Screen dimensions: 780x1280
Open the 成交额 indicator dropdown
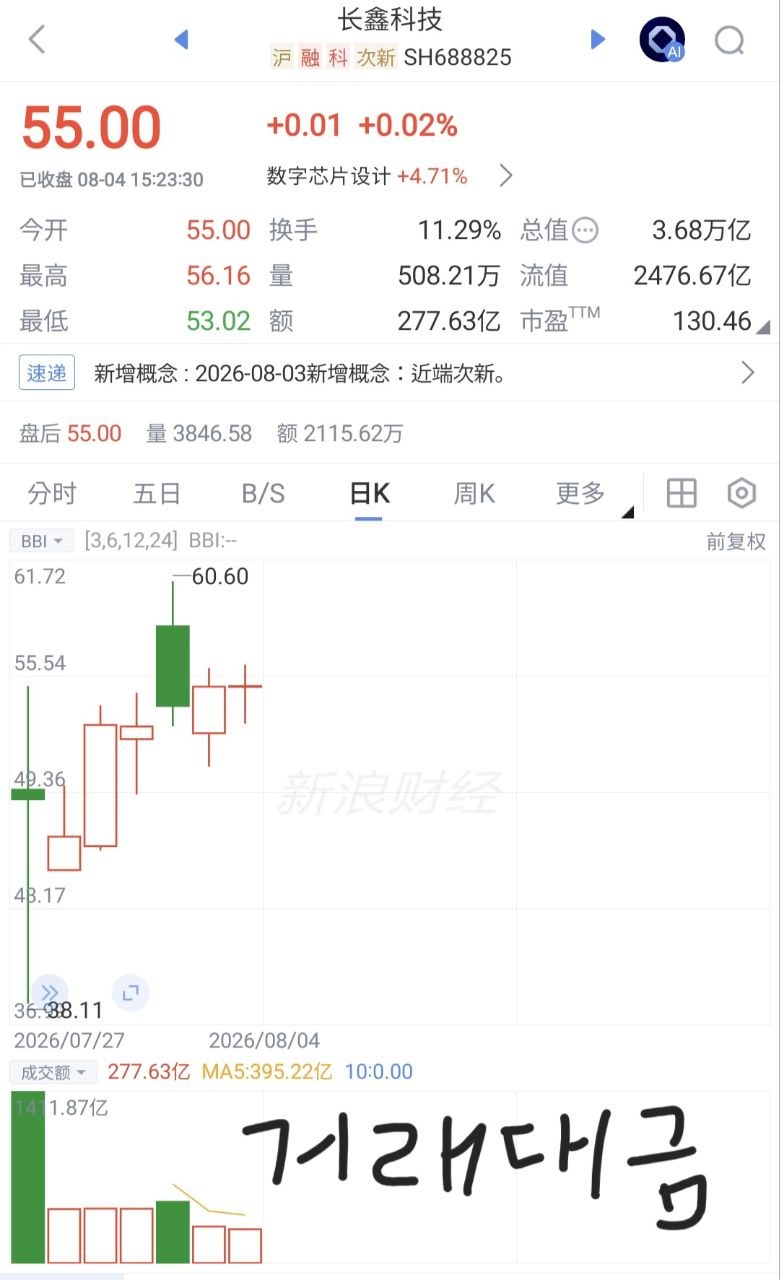[x=53, y=1072]
